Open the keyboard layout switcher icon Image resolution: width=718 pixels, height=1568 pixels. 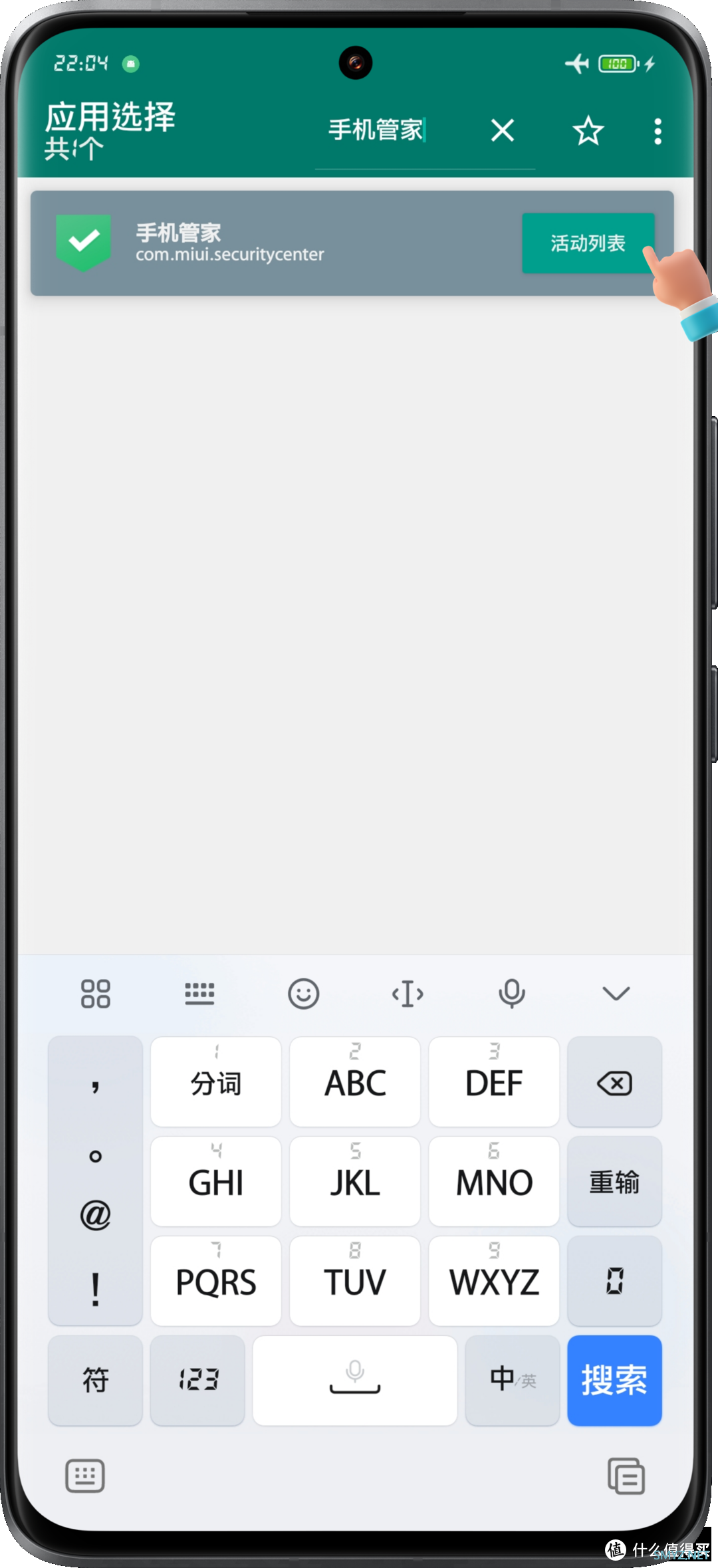click(x=199, y=994)
